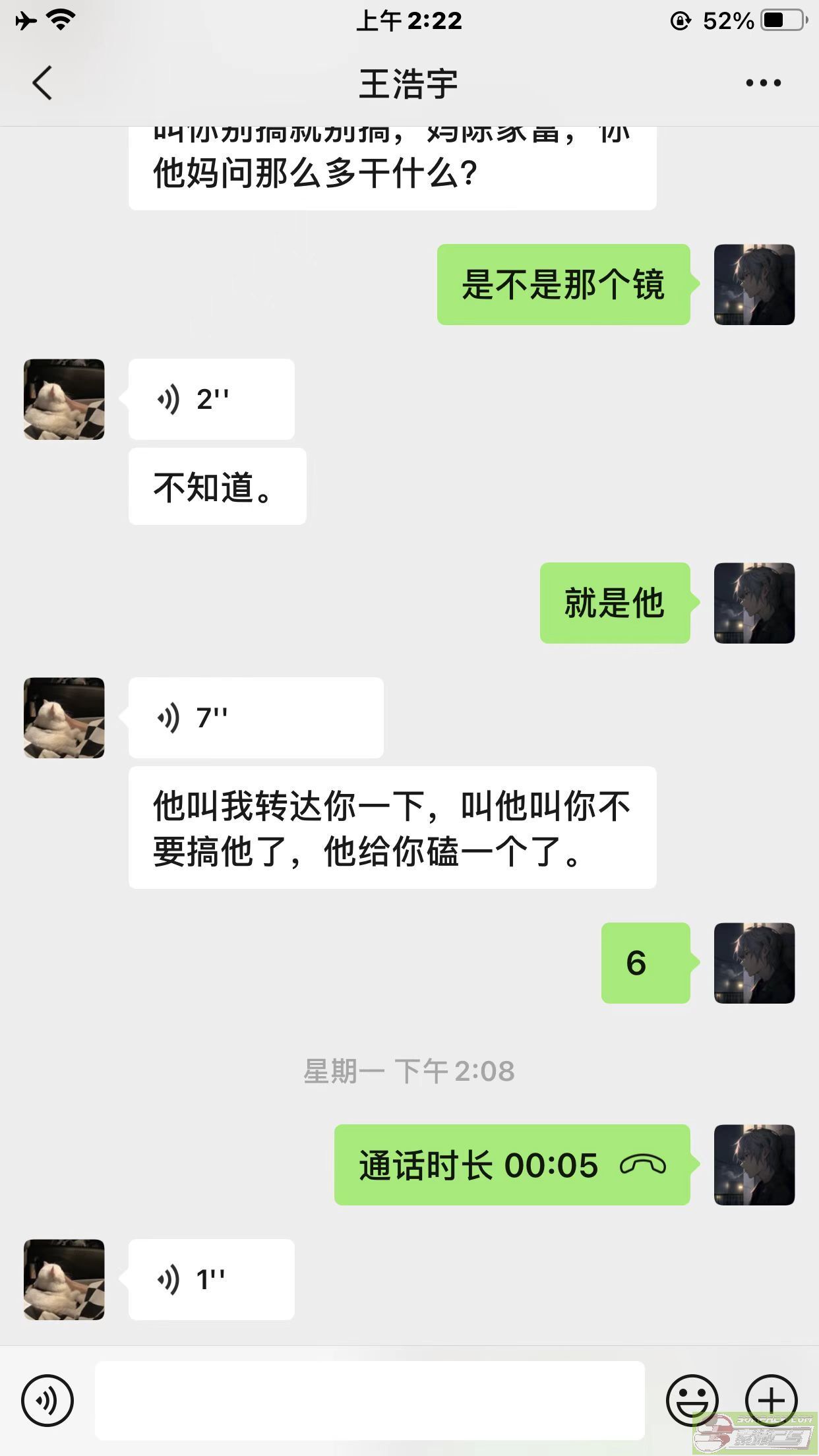Screen dimensions: 819x1456
Task: Play the 1-second voice message
Action: tap(211, 1279)
